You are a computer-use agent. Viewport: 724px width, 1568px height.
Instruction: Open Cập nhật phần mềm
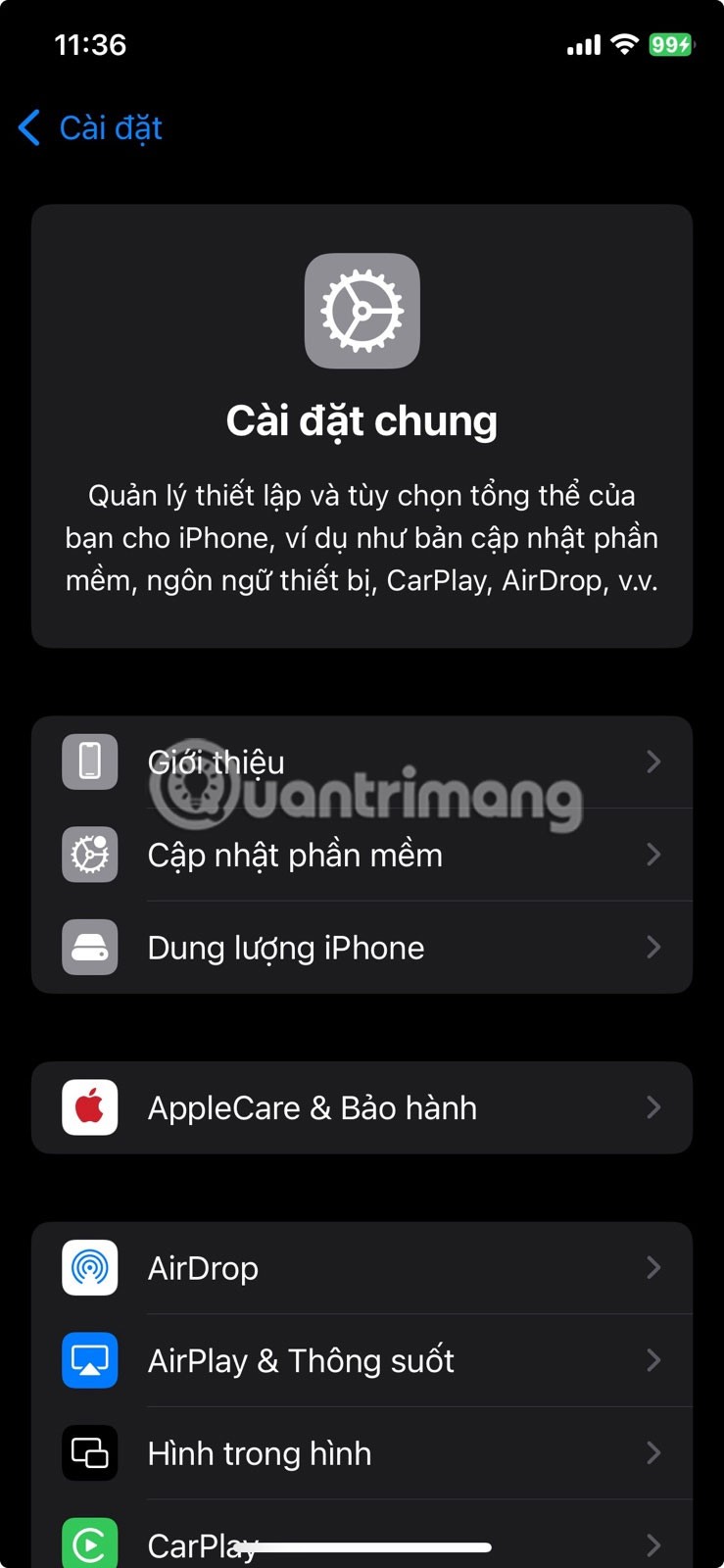pyautogui.click(x=361, y=855)
